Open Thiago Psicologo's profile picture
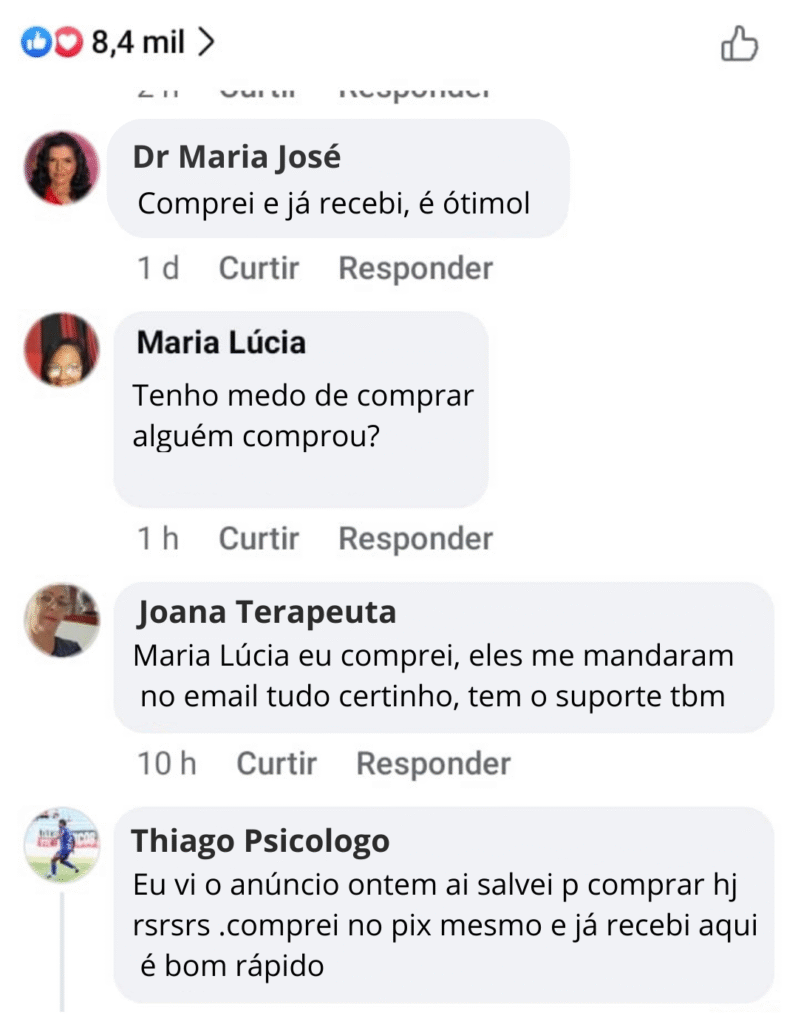This screenshot has height=1024, width=798. 61,845
